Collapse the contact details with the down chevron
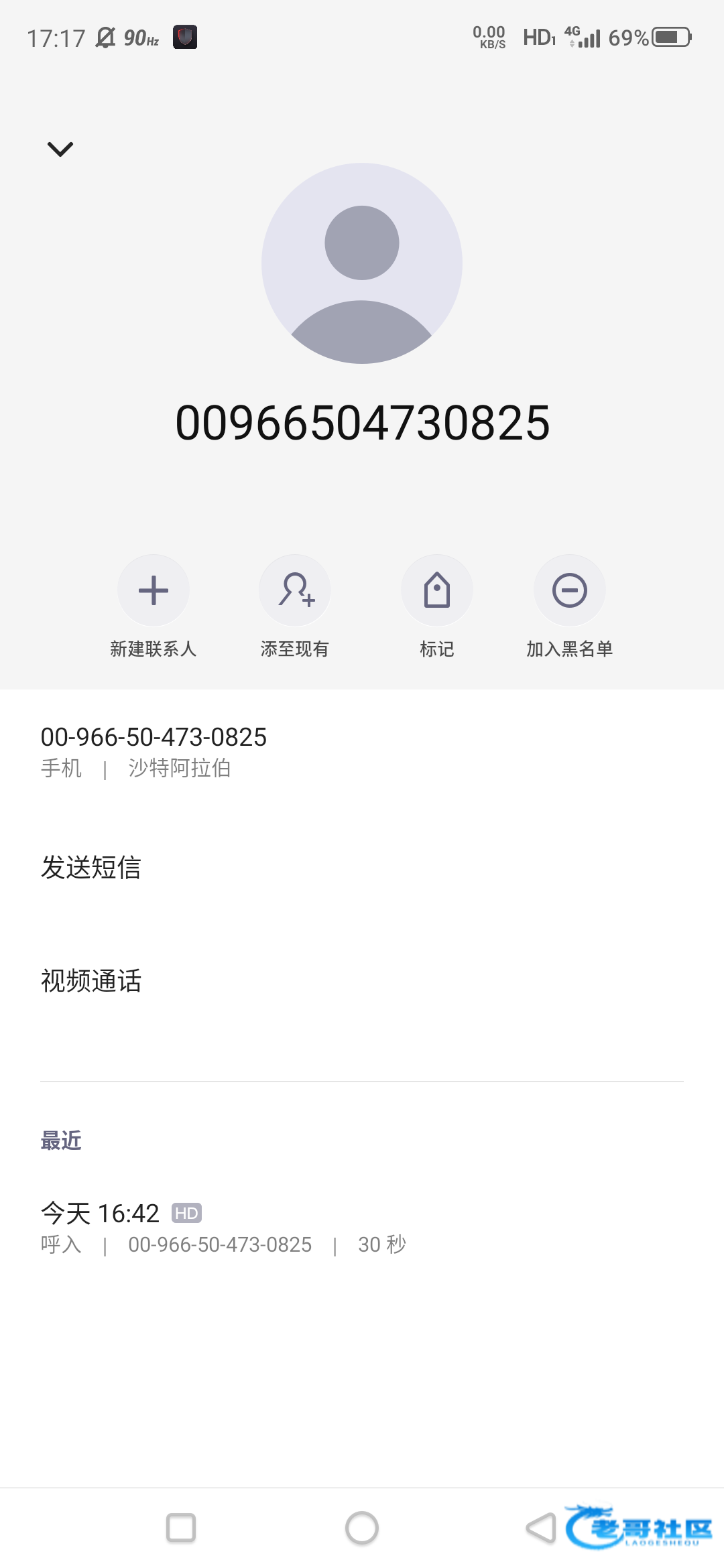 pos(60,149)
